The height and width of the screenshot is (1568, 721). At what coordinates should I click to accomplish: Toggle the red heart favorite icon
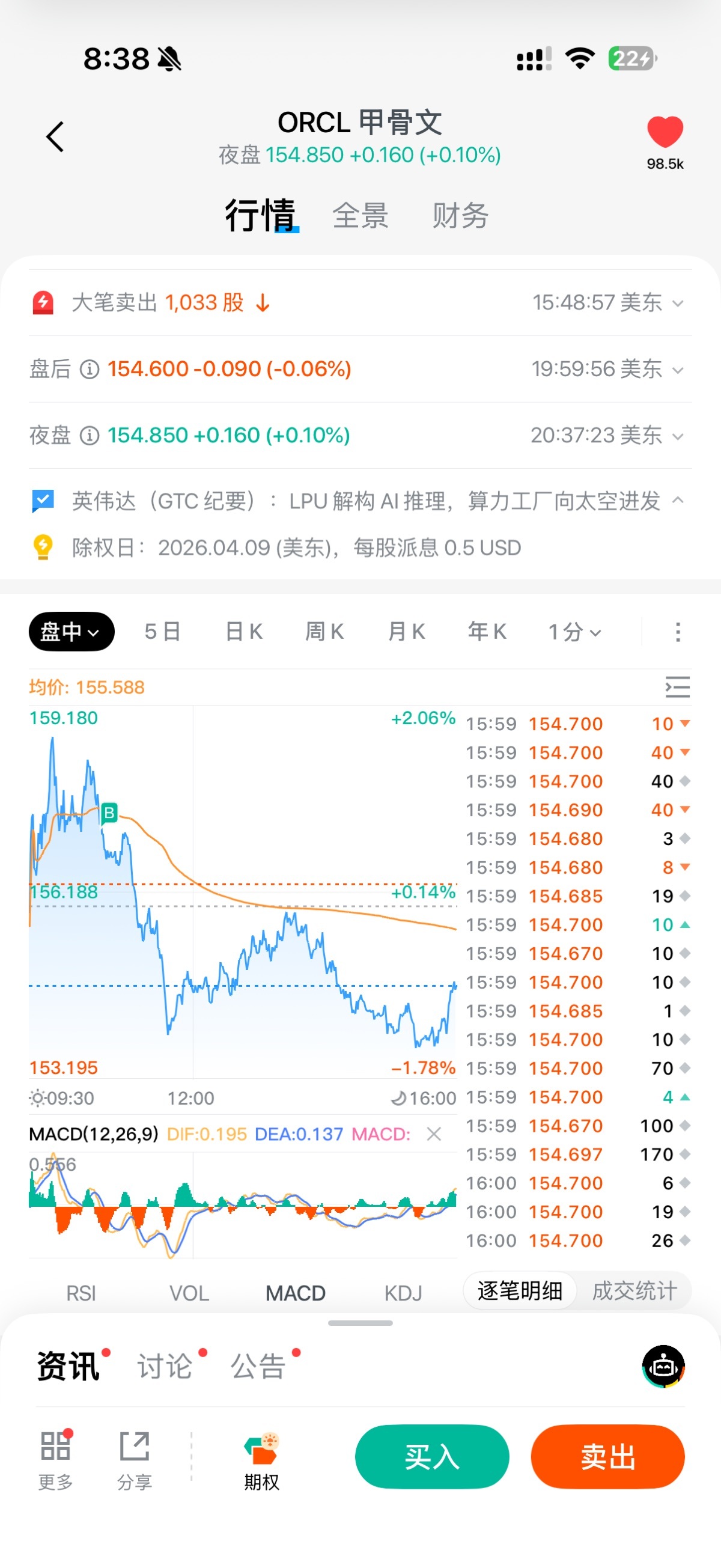tap(665, 132)
